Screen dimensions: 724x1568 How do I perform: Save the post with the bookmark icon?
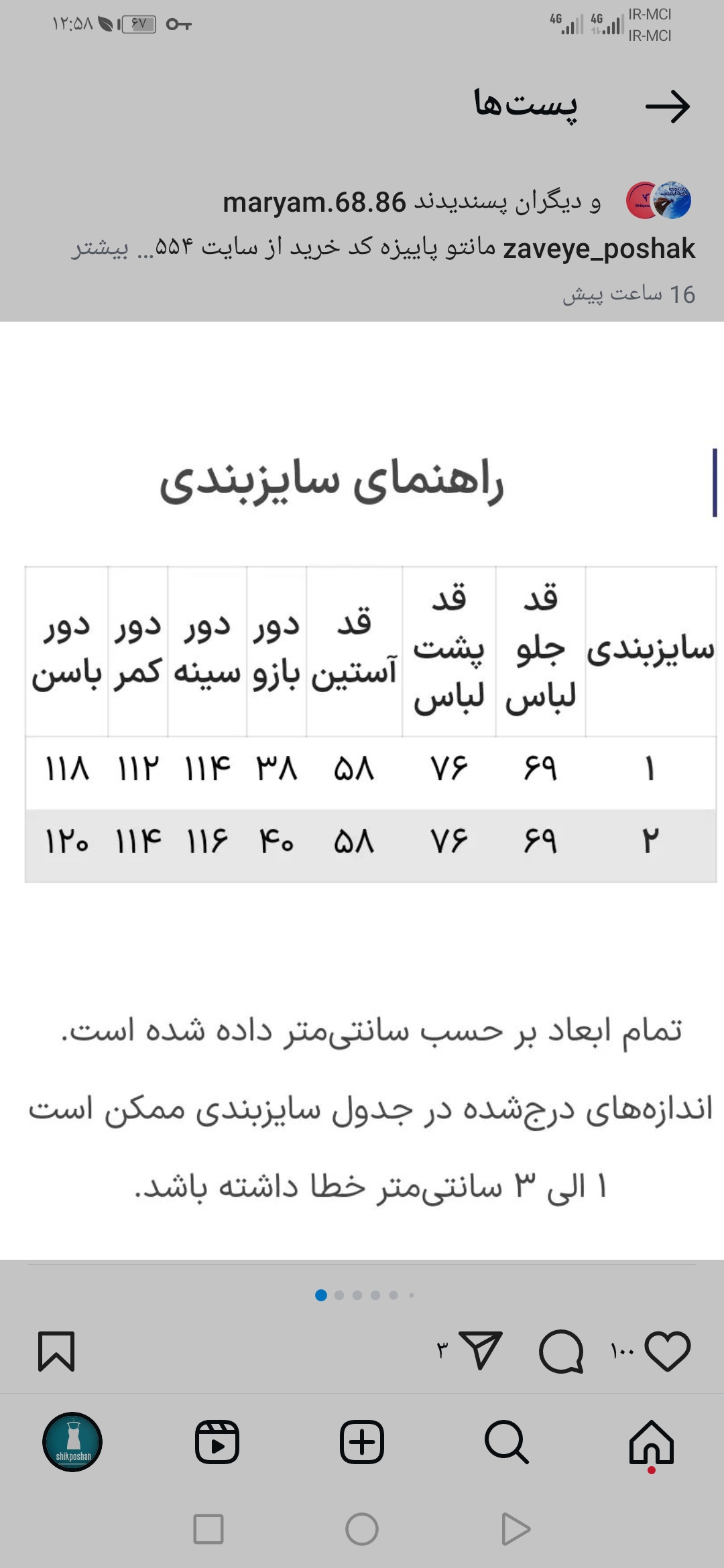(56, 1351)
